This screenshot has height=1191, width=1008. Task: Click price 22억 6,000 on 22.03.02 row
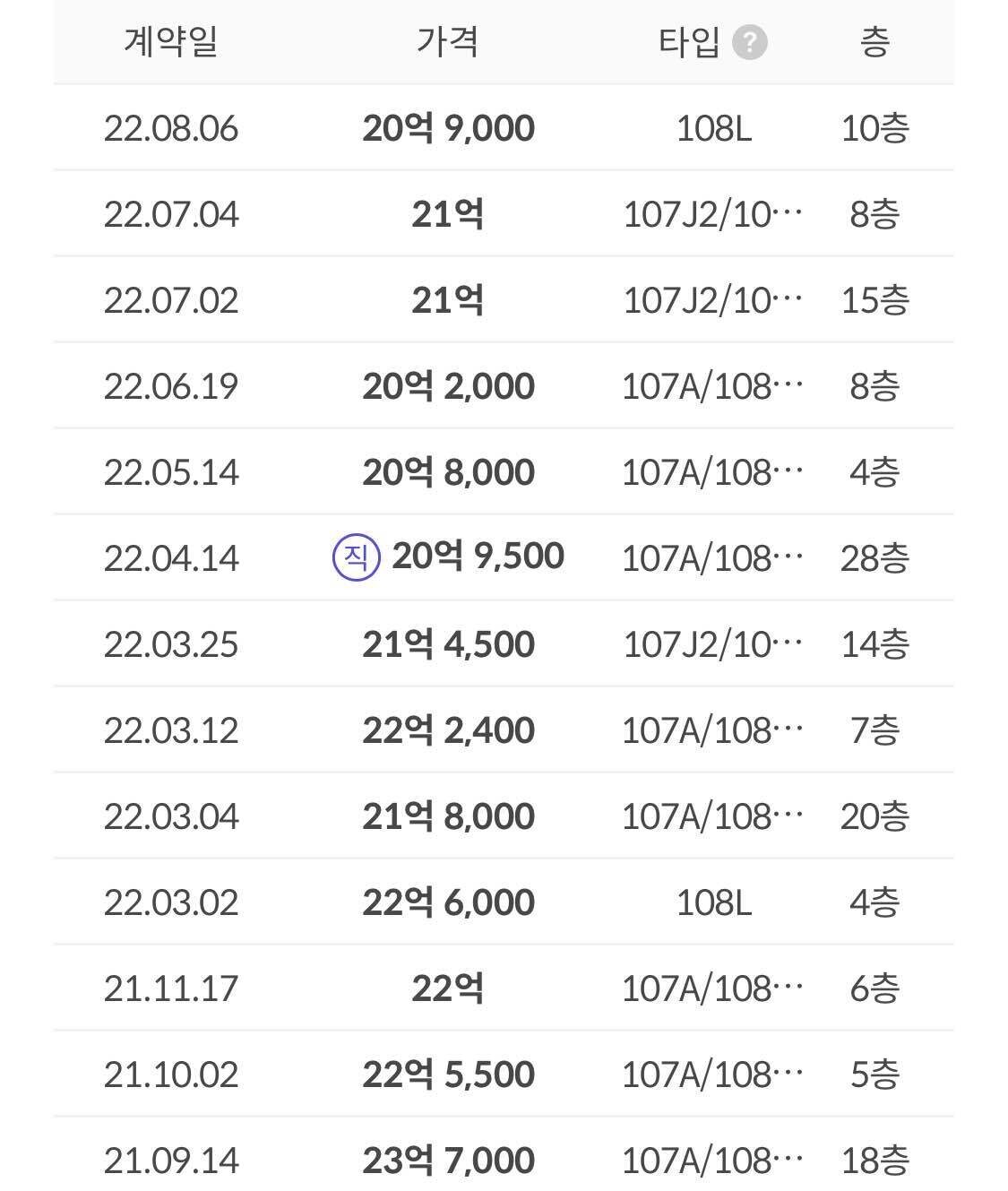[448, 901]
